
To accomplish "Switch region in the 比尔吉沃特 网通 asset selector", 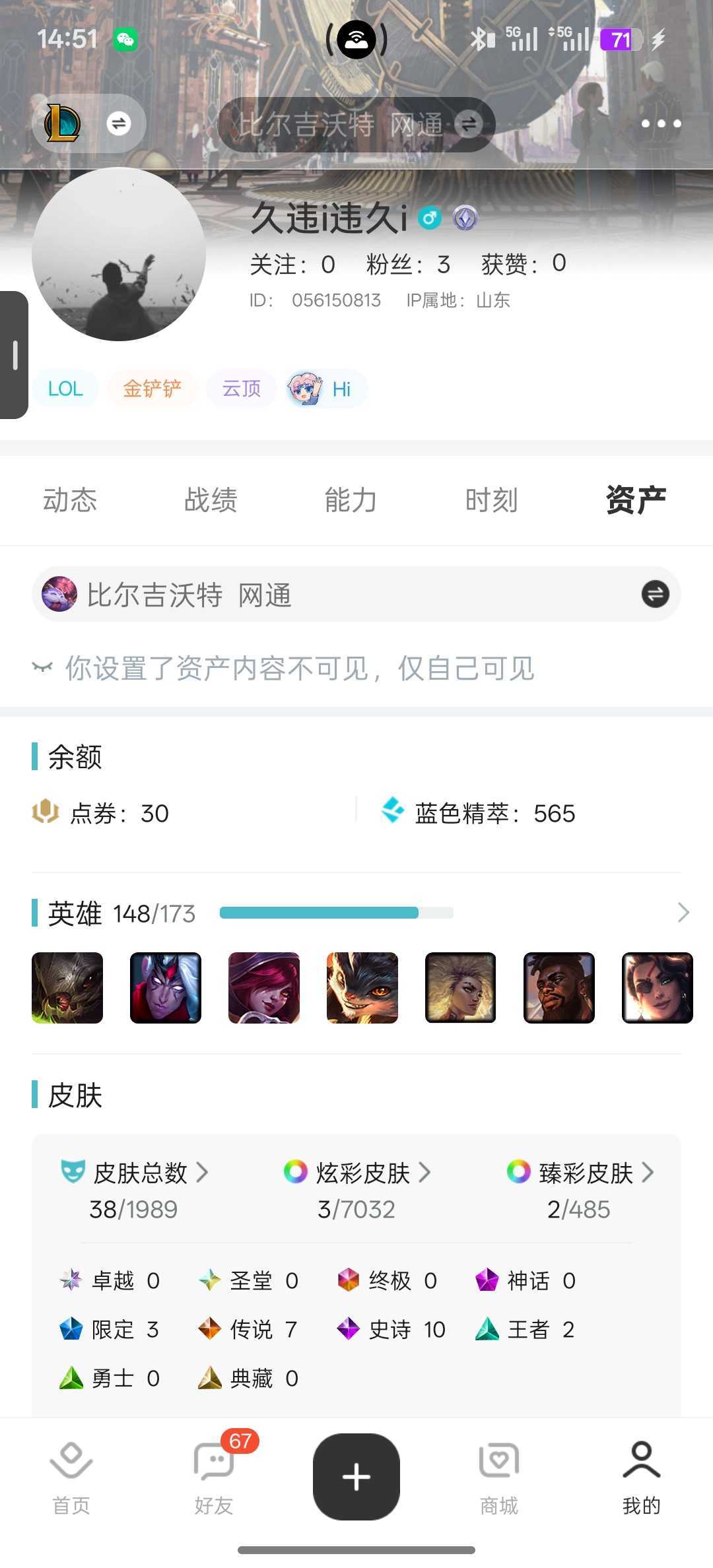I will click(356, 595).
